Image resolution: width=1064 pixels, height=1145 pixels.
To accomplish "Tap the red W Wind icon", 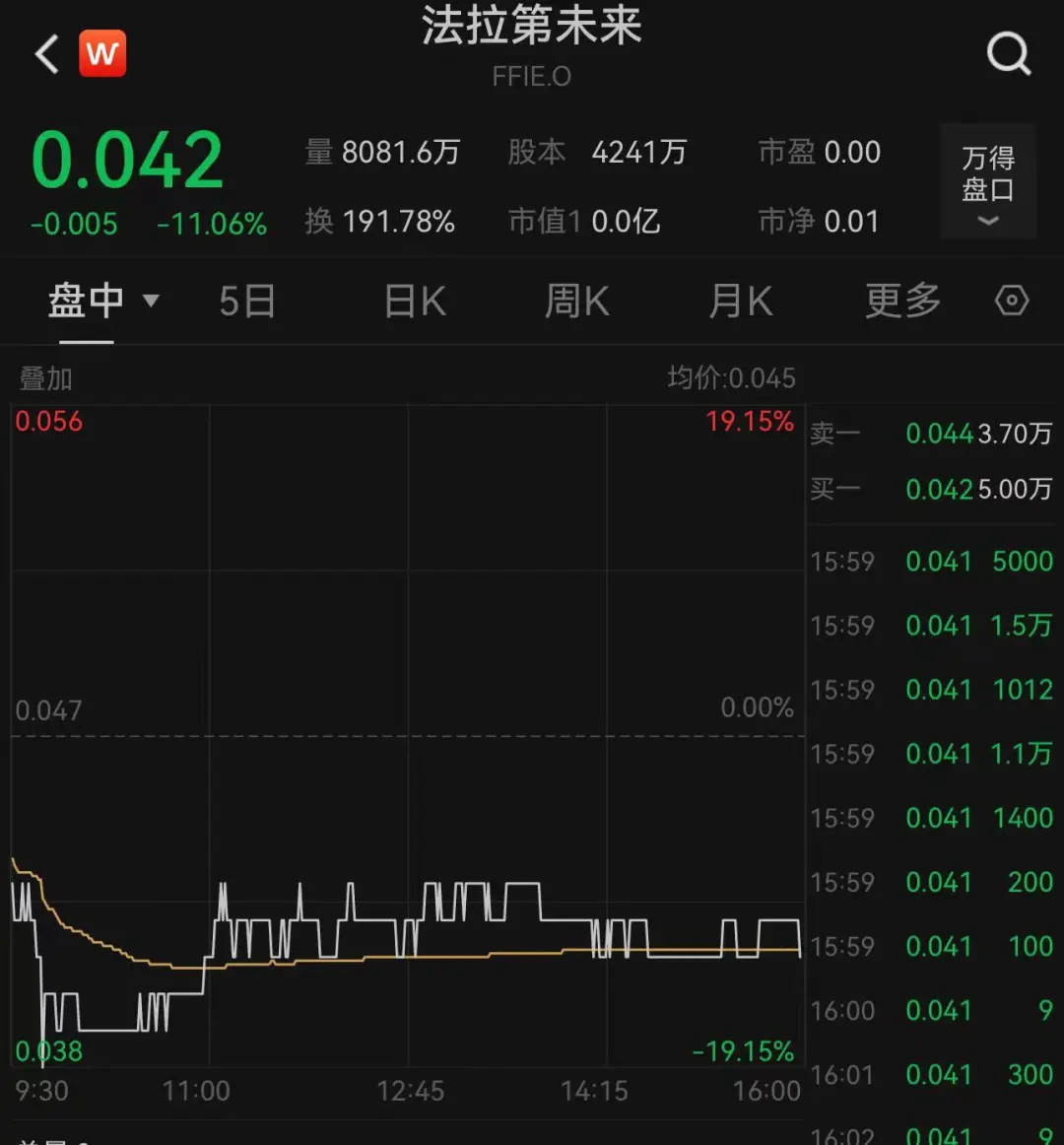I will tap(102, 54).
